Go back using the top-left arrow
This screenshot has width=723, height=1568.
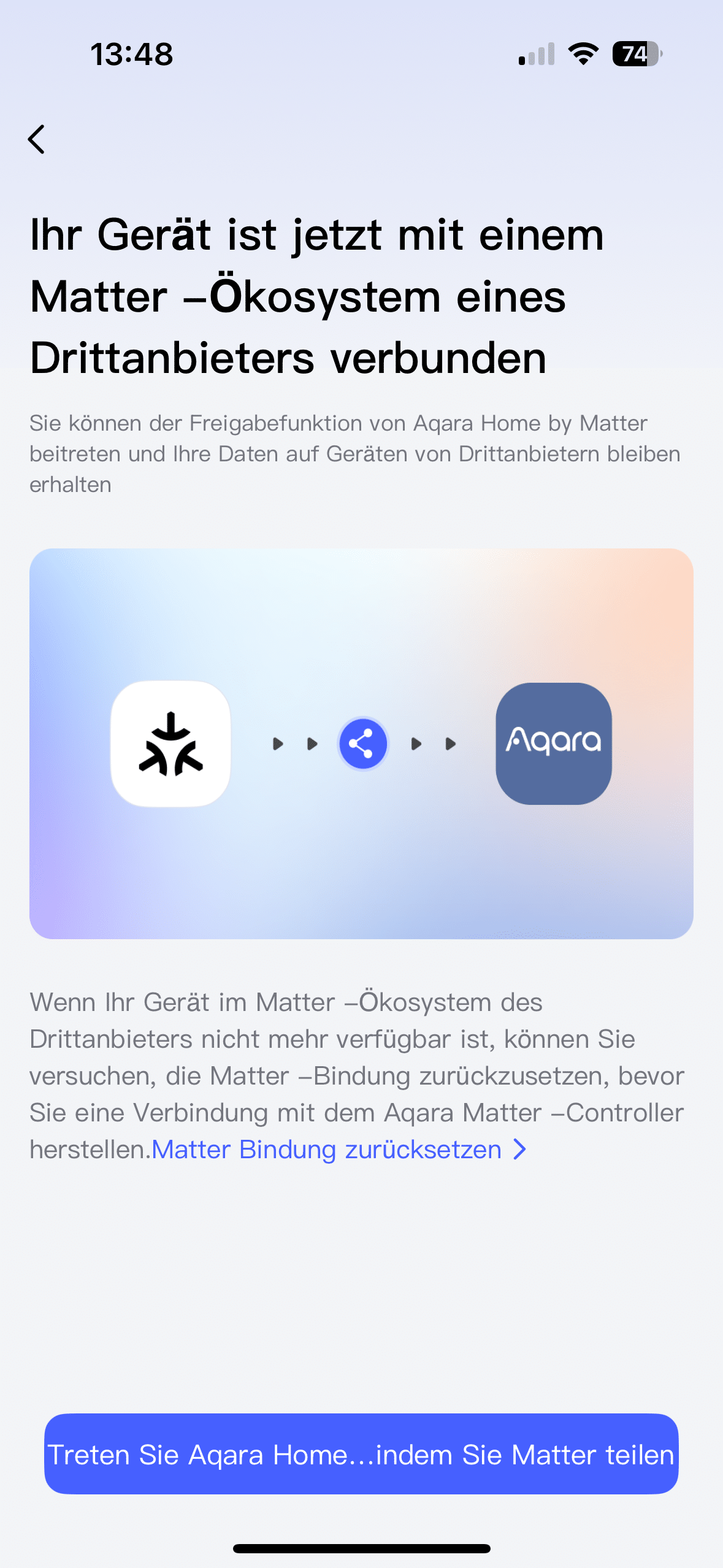tap(37, 139)
